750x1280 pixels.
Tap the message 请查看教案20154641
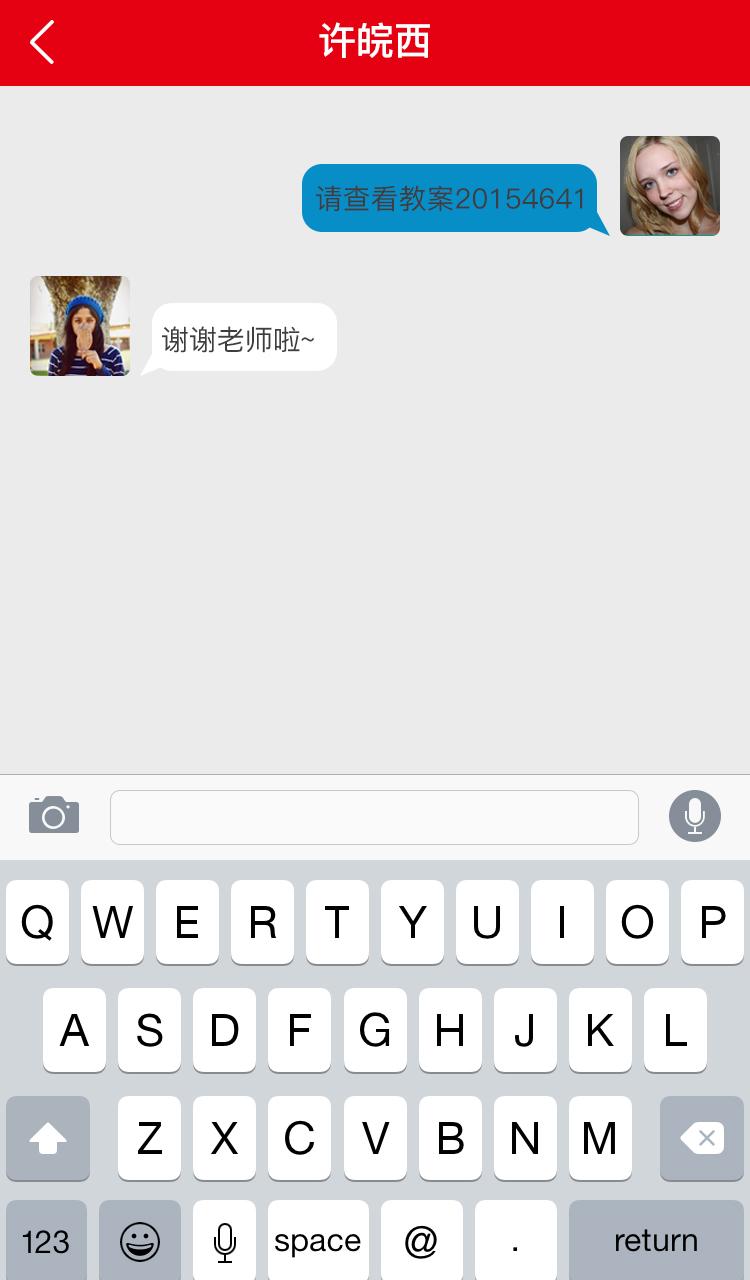coord(448,198)
